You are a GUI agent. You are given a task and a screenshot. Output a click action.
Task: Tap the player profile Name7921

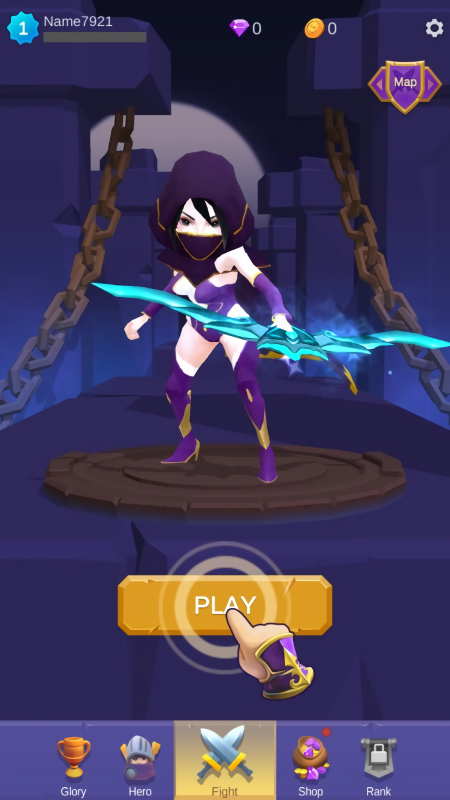tap(78, 21)
